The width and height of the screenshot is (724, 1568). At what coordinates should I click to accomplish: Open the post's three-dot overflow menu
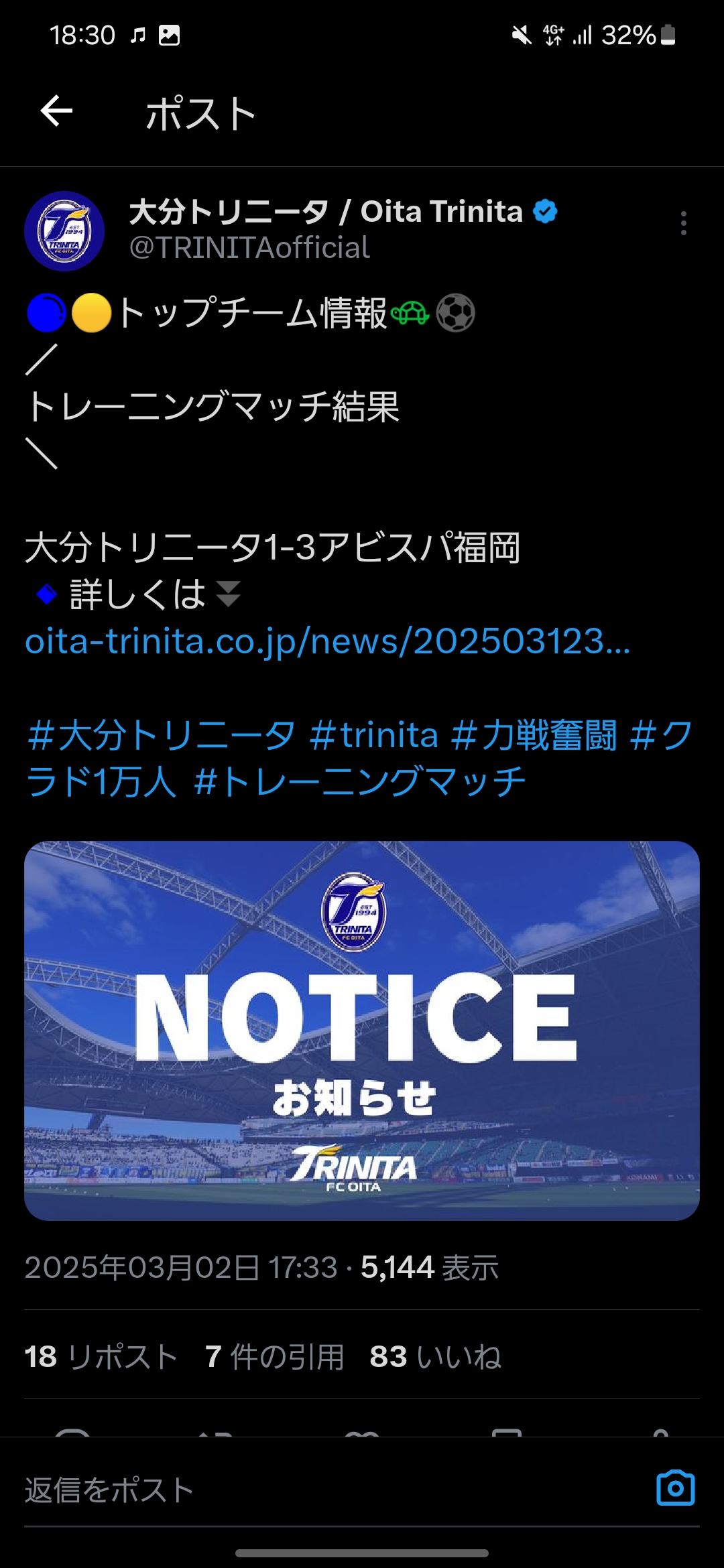(683, 223)
